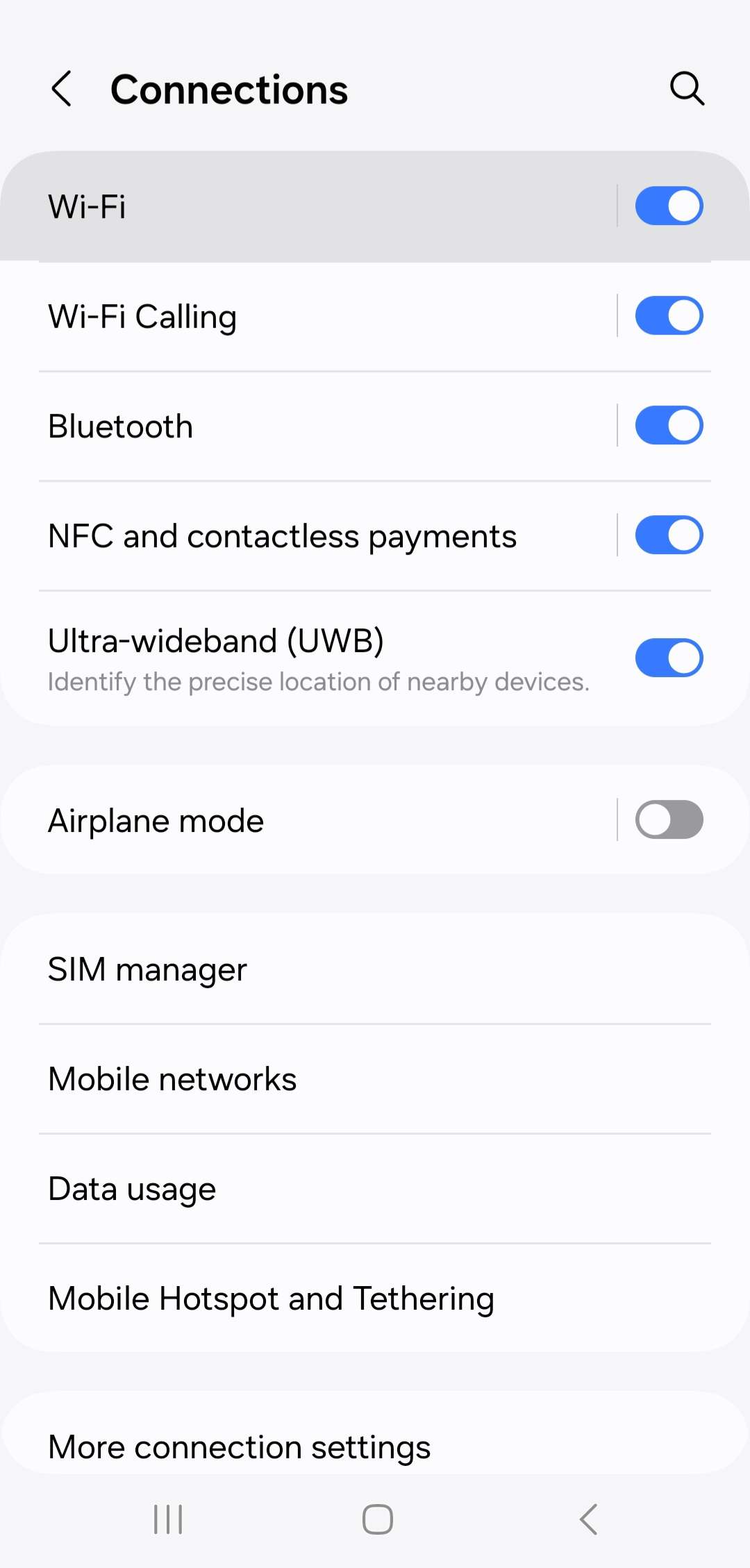Toggle Wi-Fi off
The image size is (750, 1568).
668,205
